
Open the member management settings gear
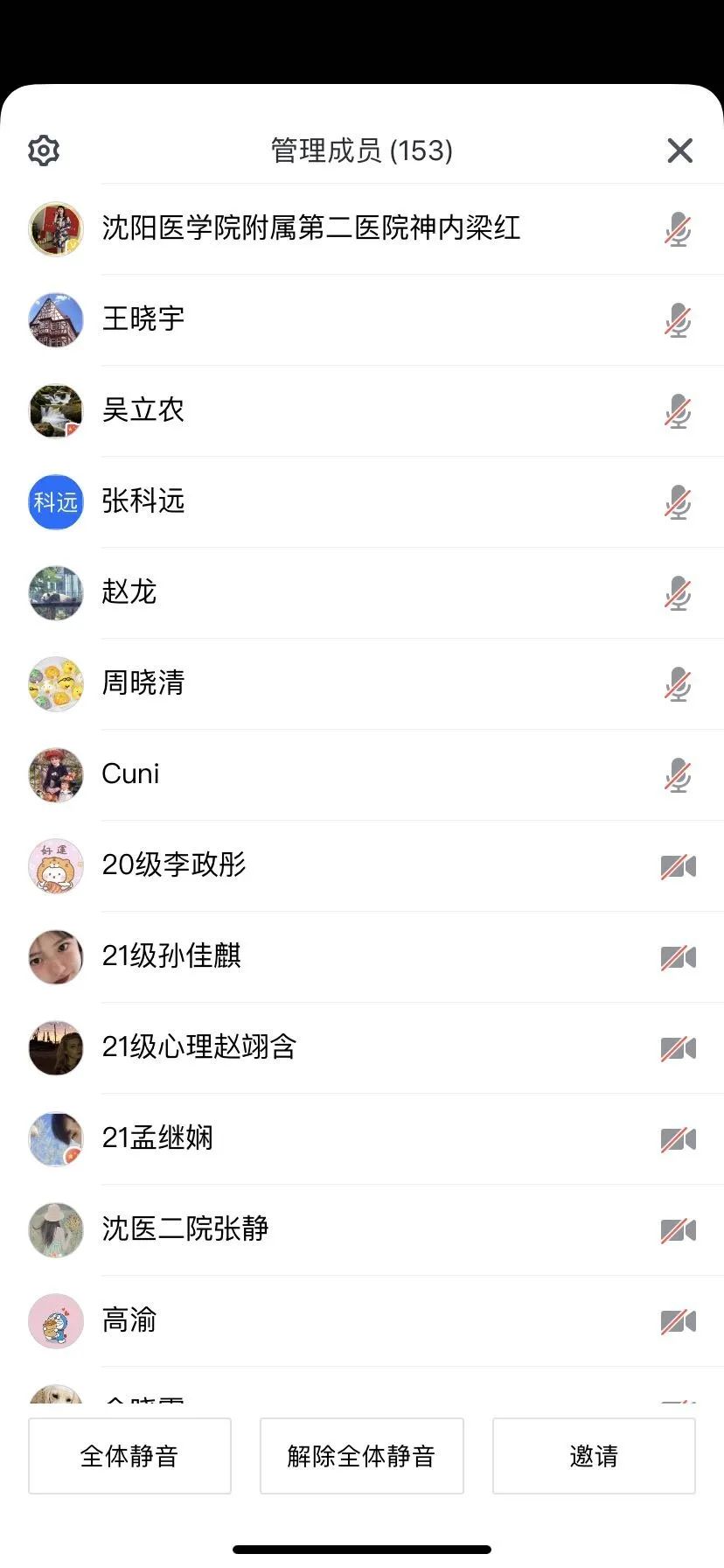[44, 150]
